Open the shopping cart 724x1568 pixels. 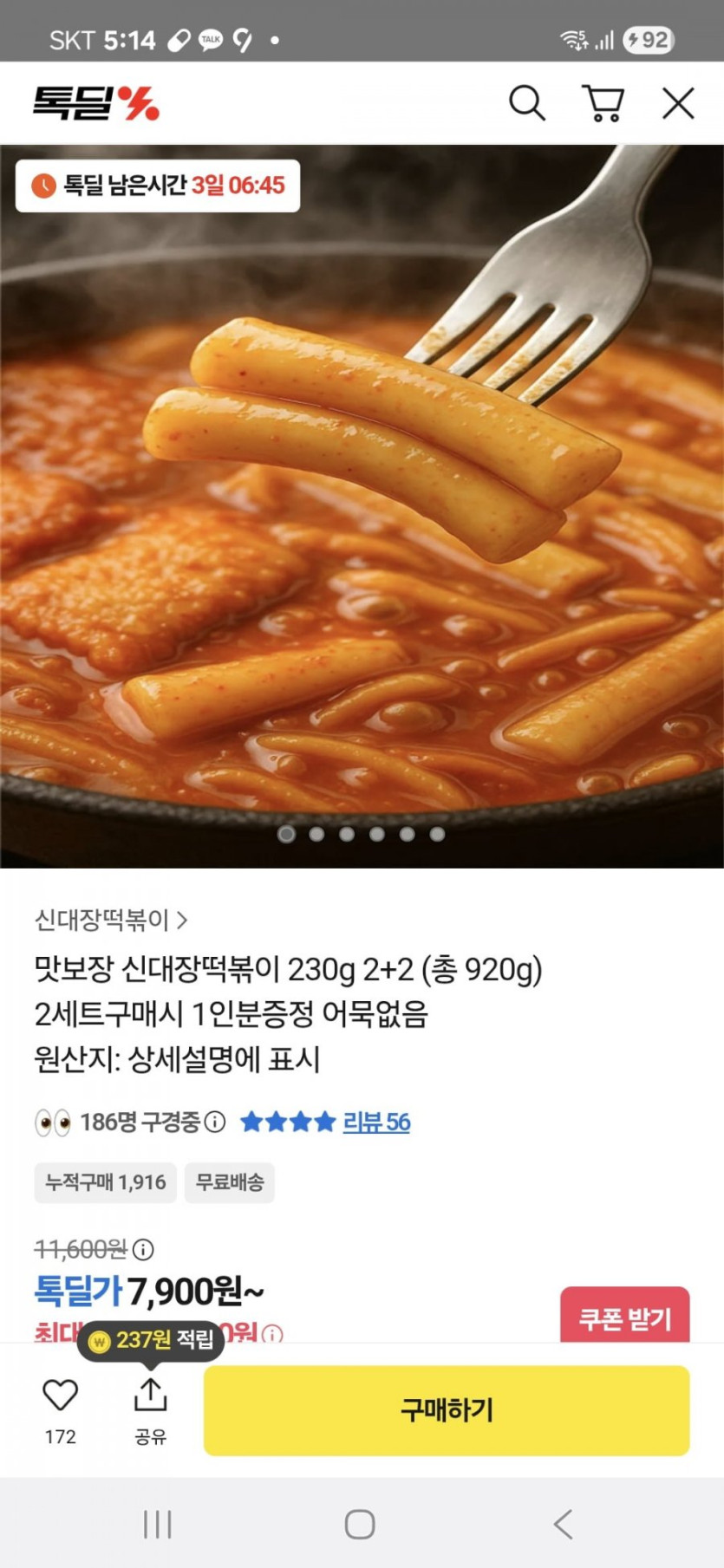(602, 103)
